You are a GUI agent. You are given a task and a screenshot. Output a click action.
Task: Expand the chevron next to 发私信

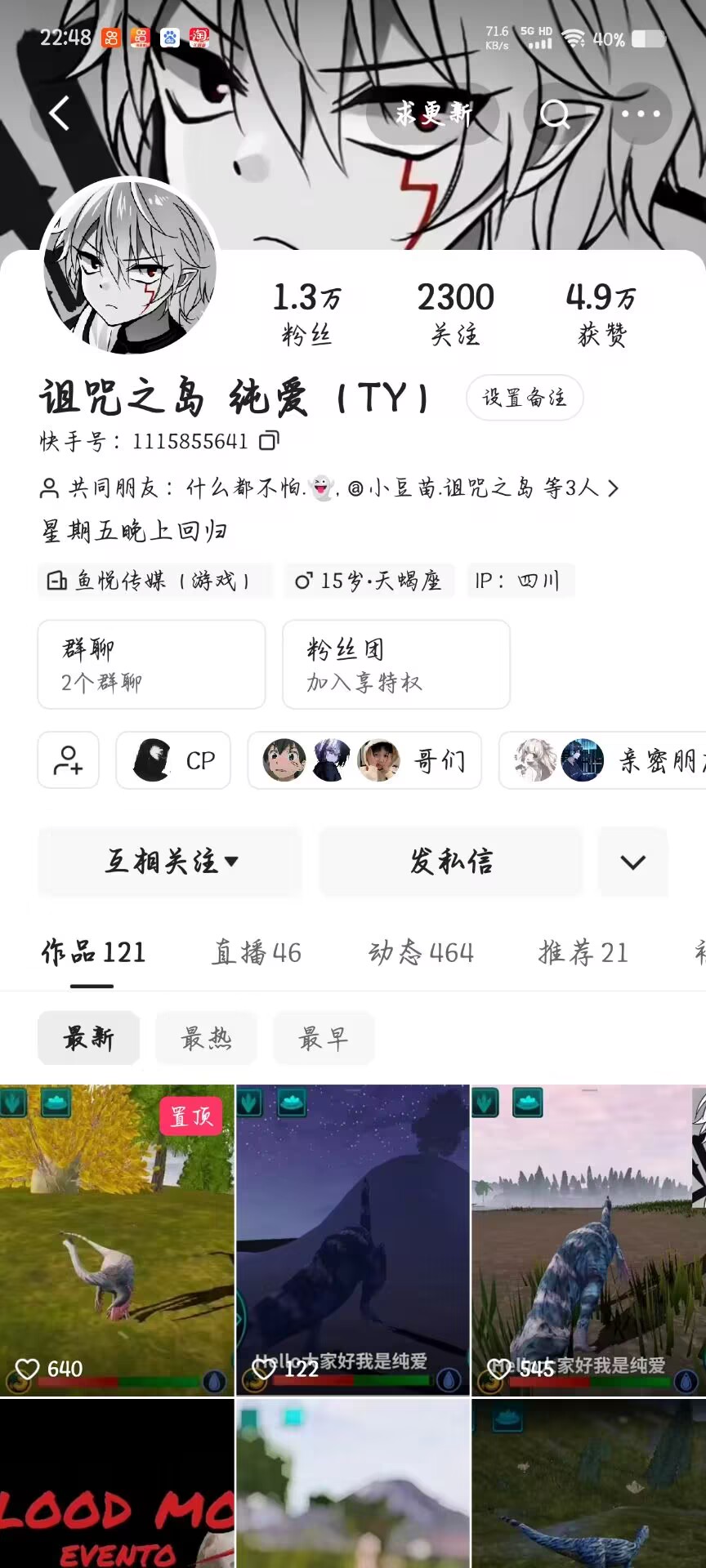[x=633, y=862]
